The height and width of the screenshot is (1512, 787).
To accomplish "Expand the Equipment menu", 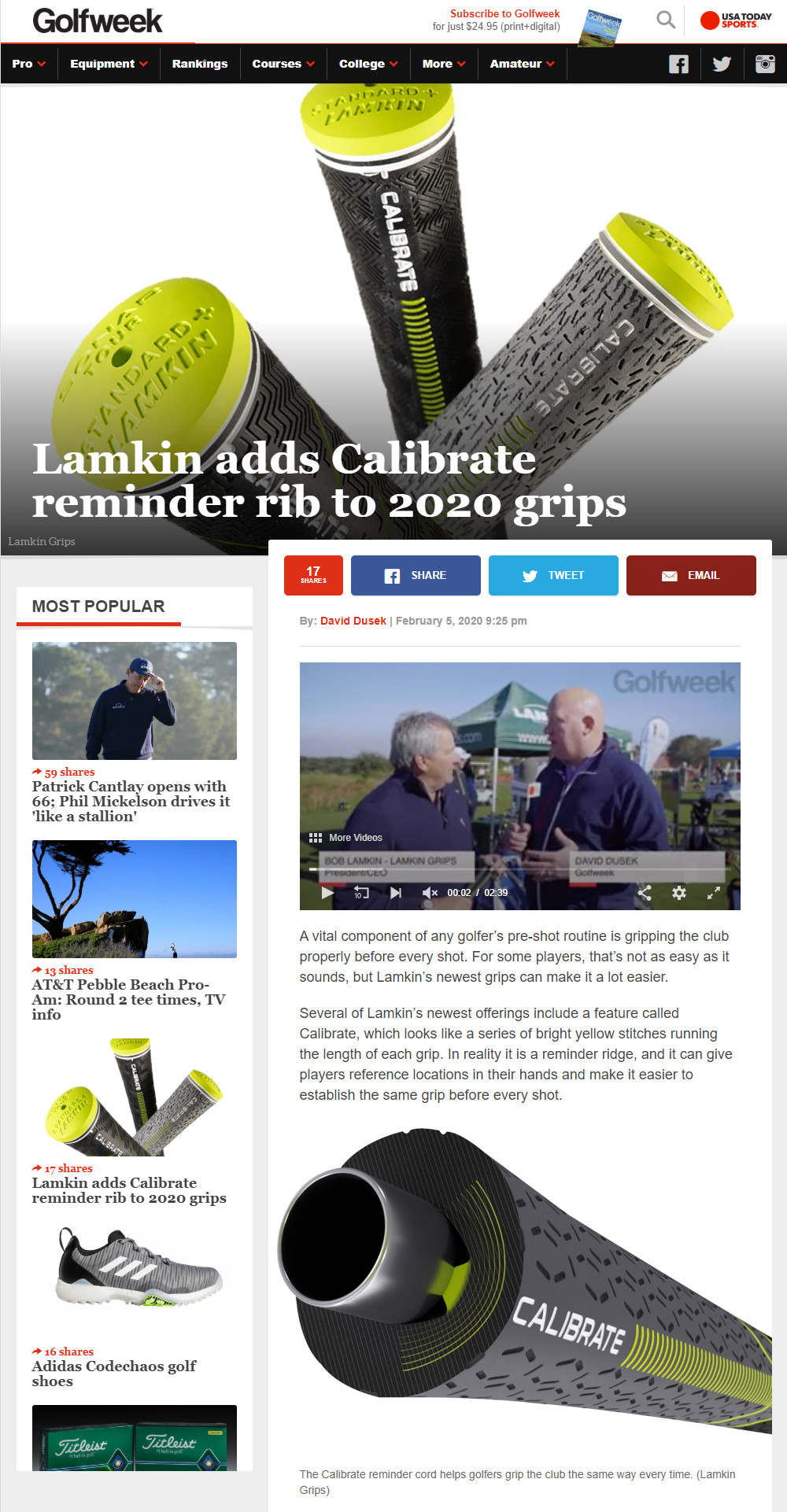I will [x=109, y=64].
